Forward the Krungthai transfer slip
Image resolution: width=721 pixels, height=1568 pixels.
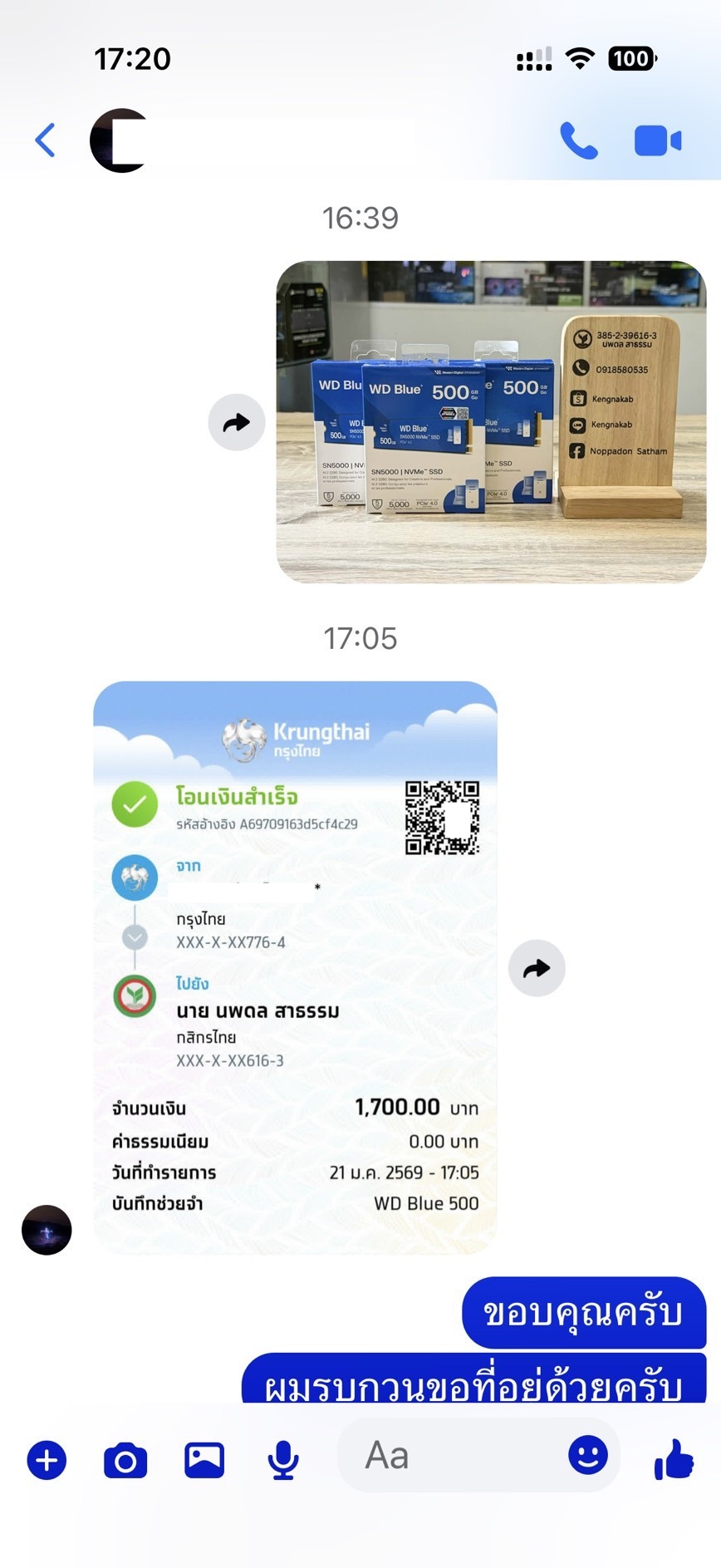tap(537, 968)
